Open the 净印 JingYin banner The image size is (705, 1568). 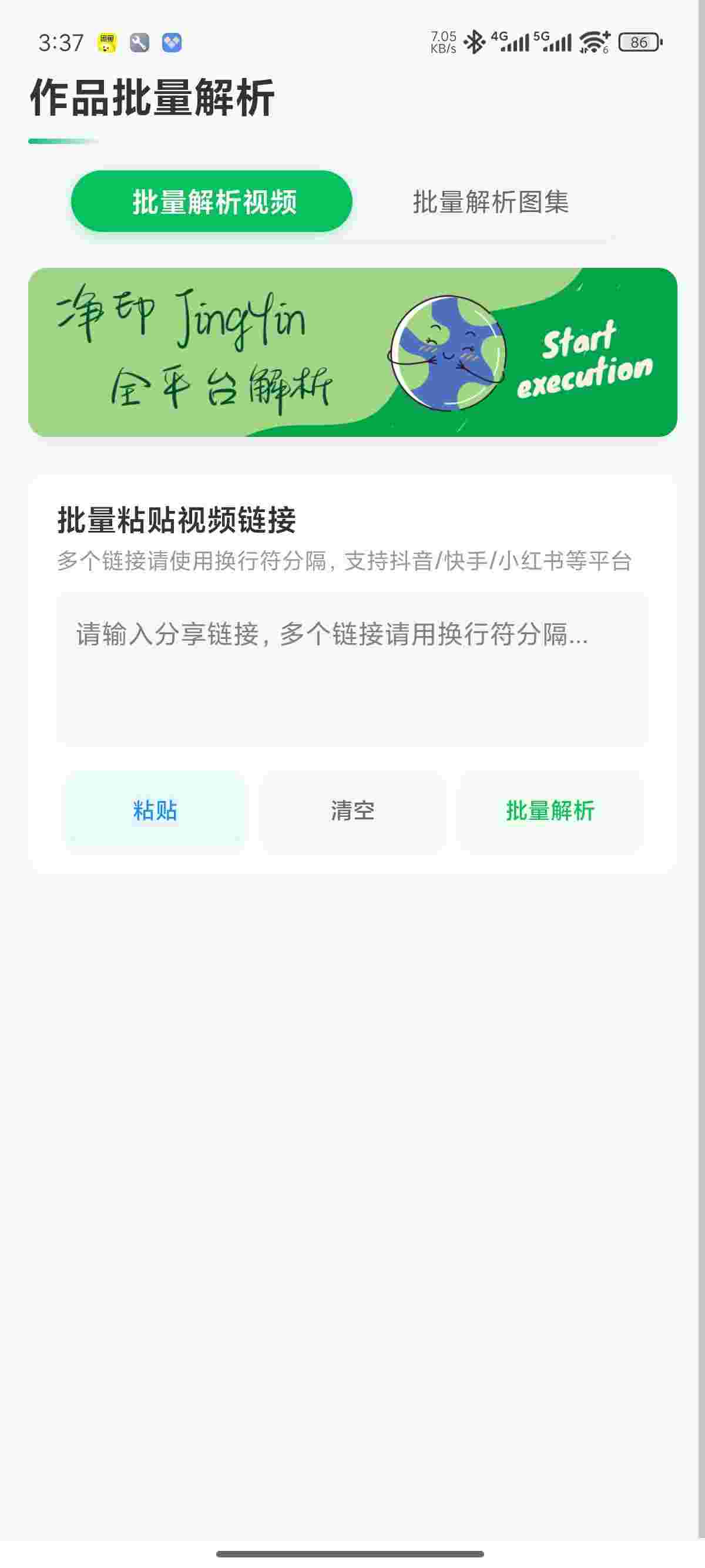(352, 352)
